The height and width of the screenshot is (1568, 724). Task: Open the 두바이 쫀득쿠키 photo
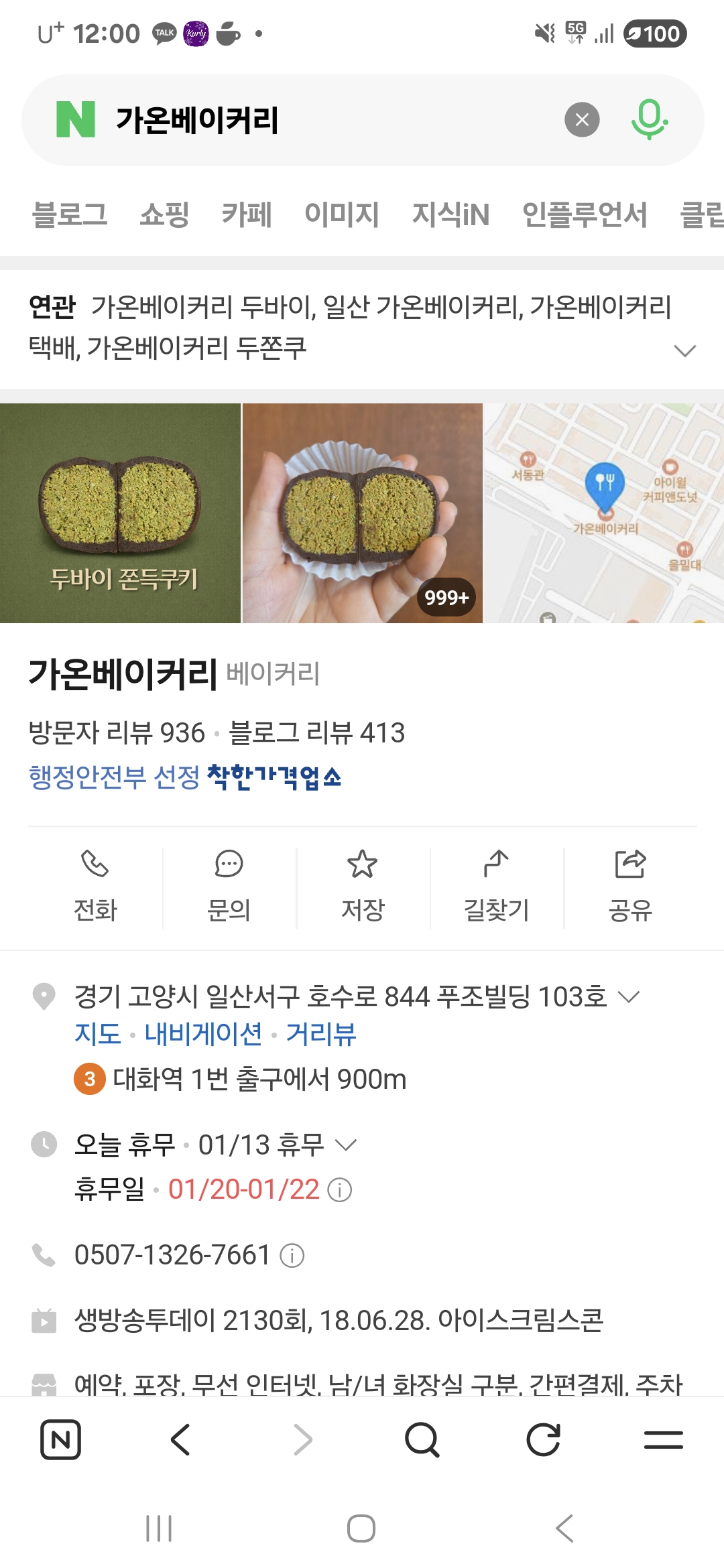point(121,513)
